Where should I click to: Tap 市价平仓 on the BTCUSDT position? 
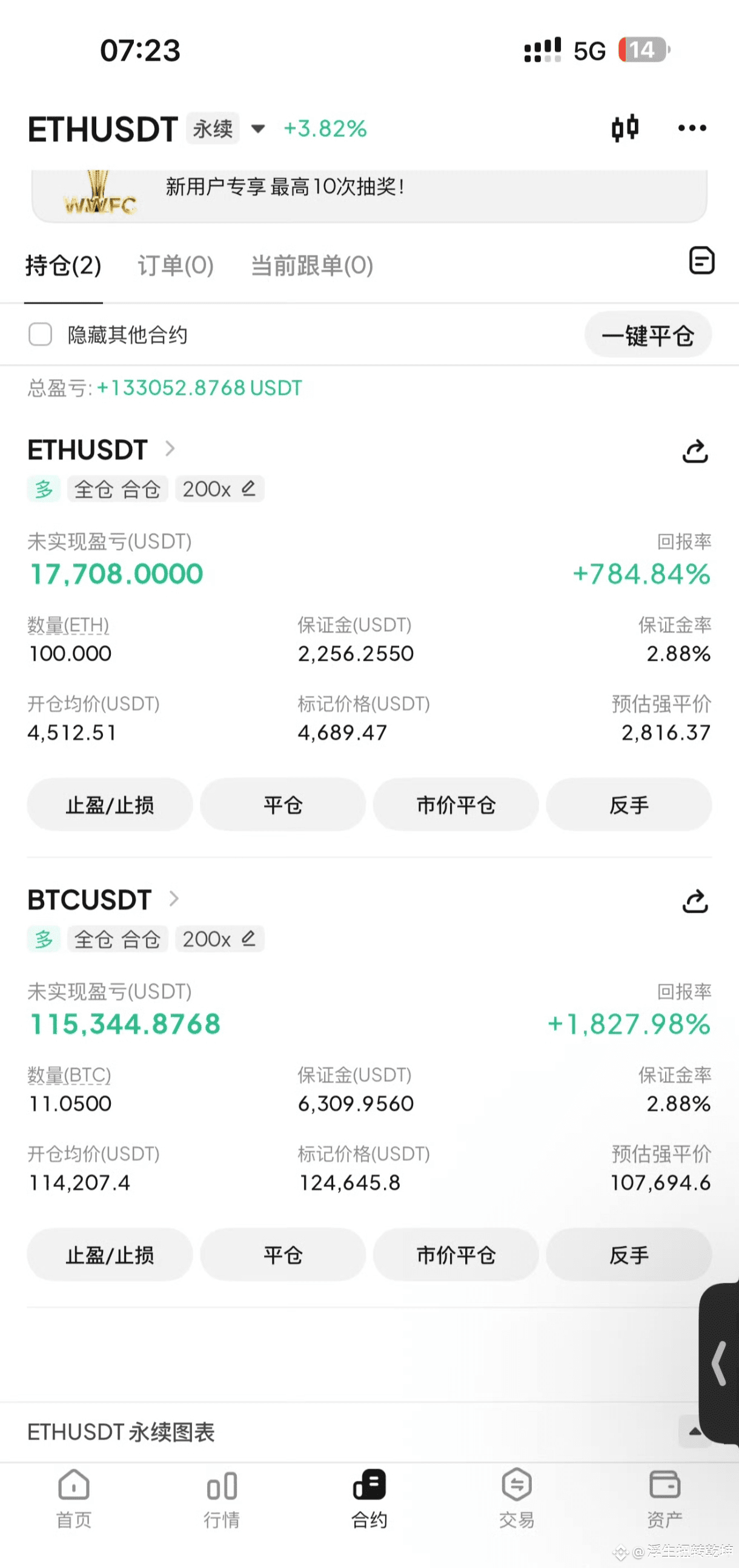(x=456, y=1254)
